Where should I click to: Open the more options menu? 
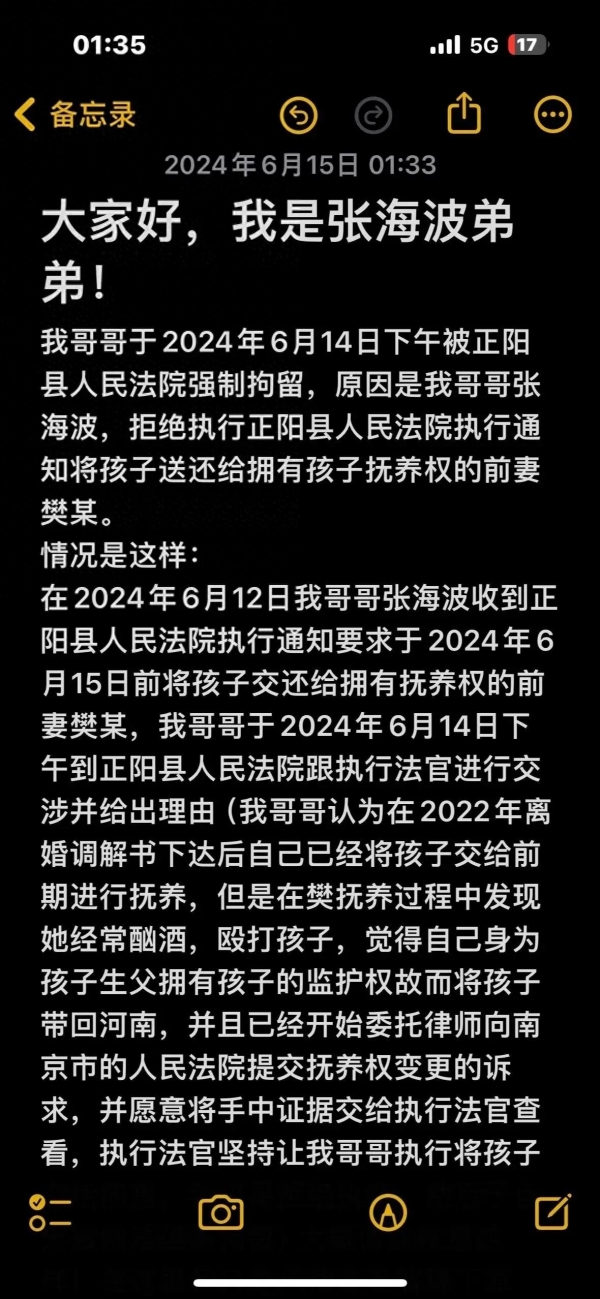click(x=553, y=115)
